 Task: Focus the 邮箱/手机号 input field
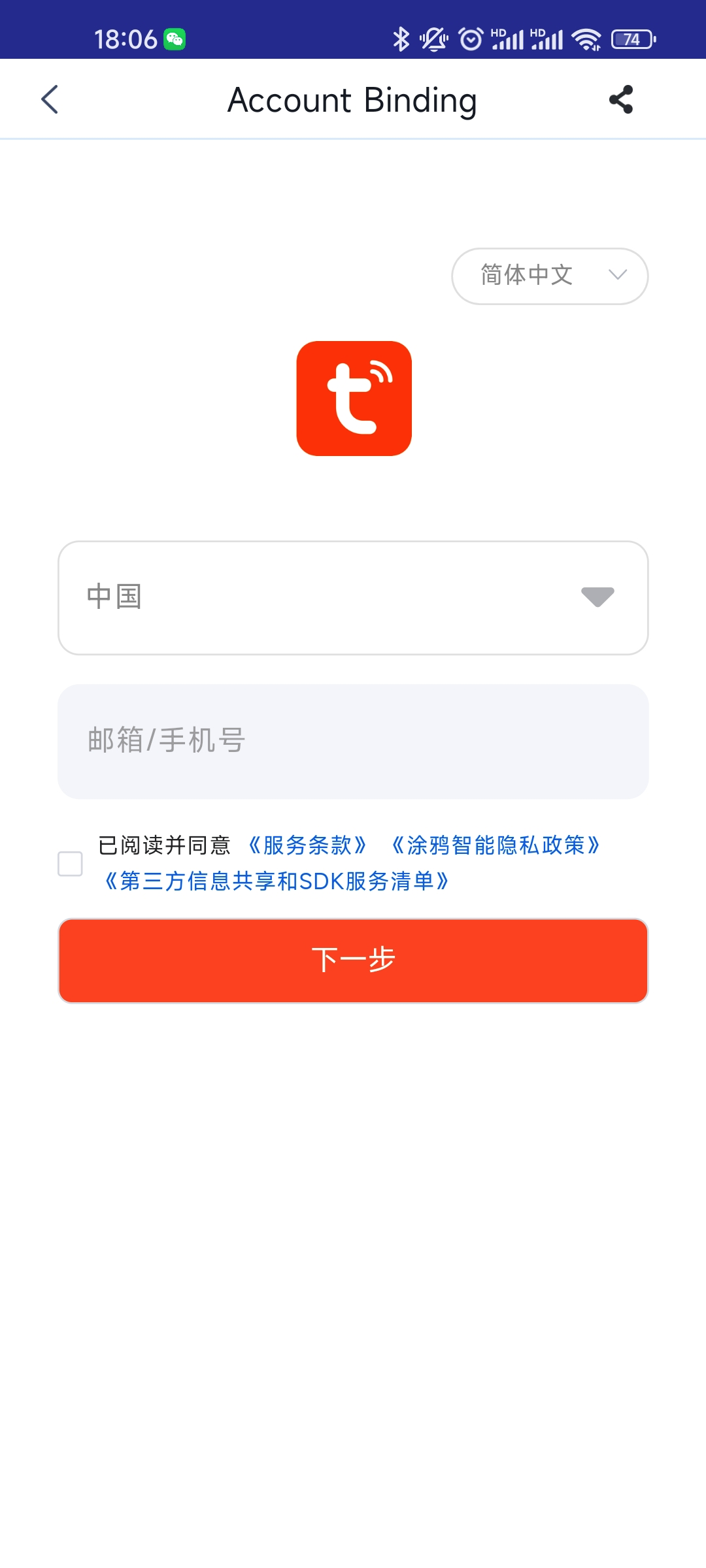tap(353, 742)
